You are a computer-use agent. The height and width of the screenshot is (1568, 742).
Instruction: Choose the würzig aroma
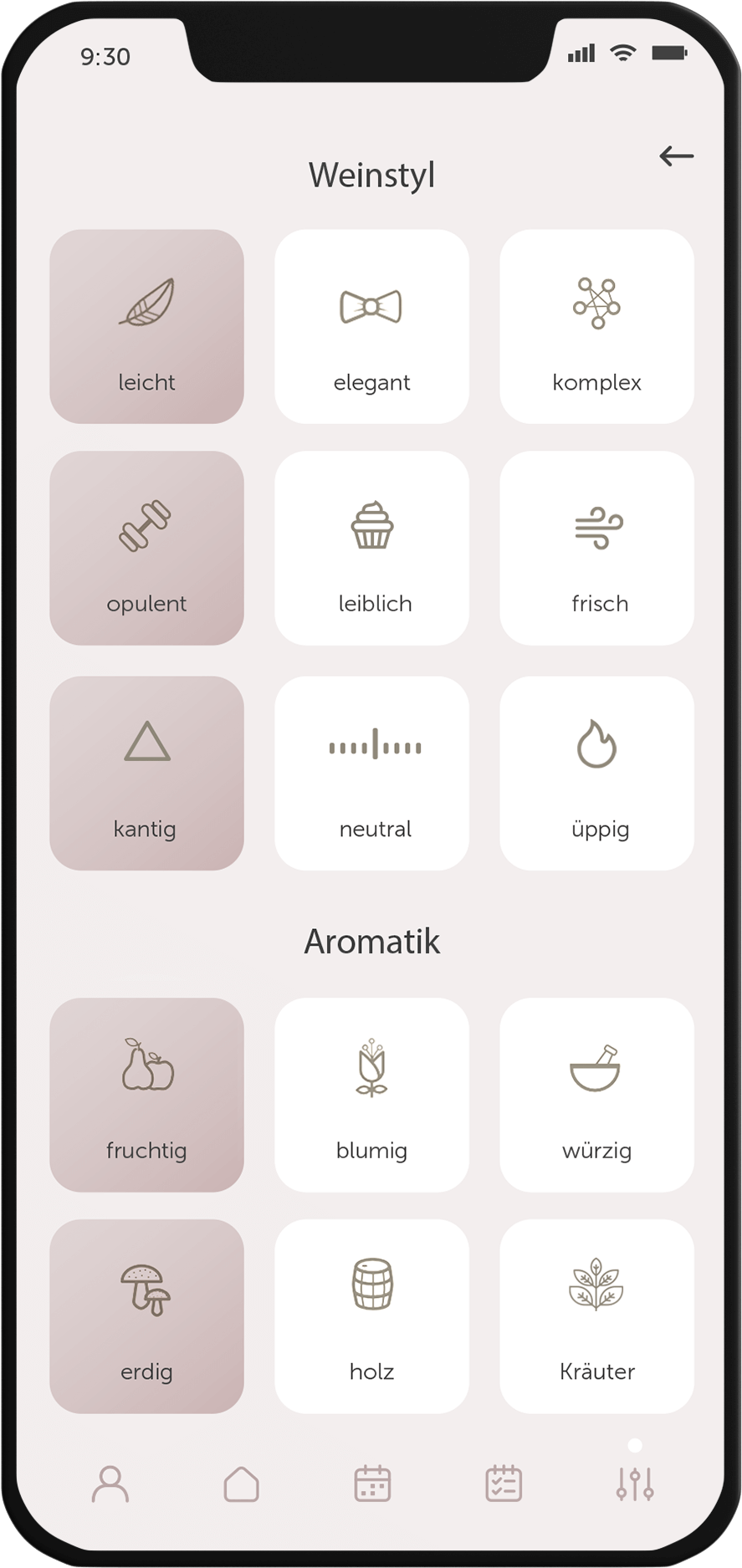click(x=596, y=1094)
